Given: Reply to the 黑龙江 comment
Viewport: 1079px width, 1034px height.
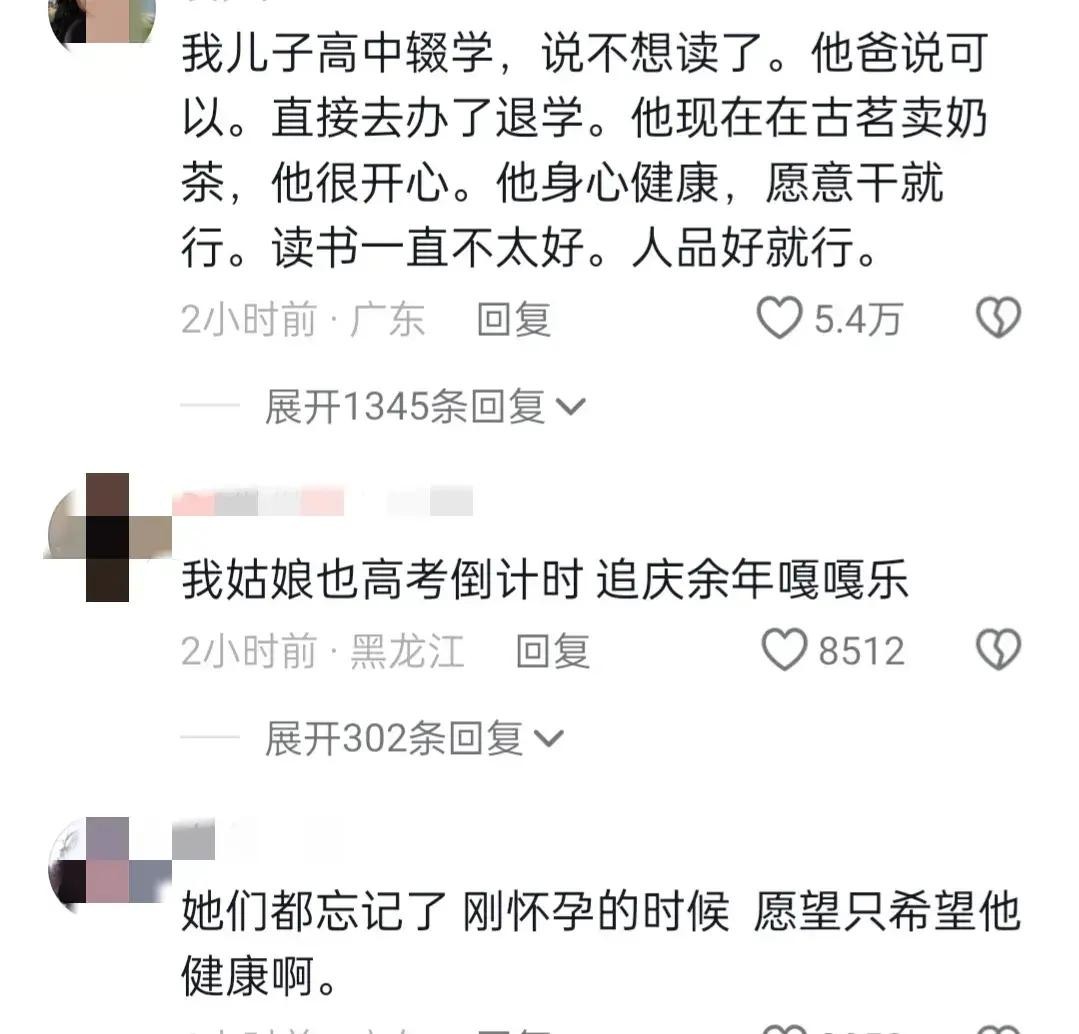Looking at the screenshot, I should tap(552, 652).
